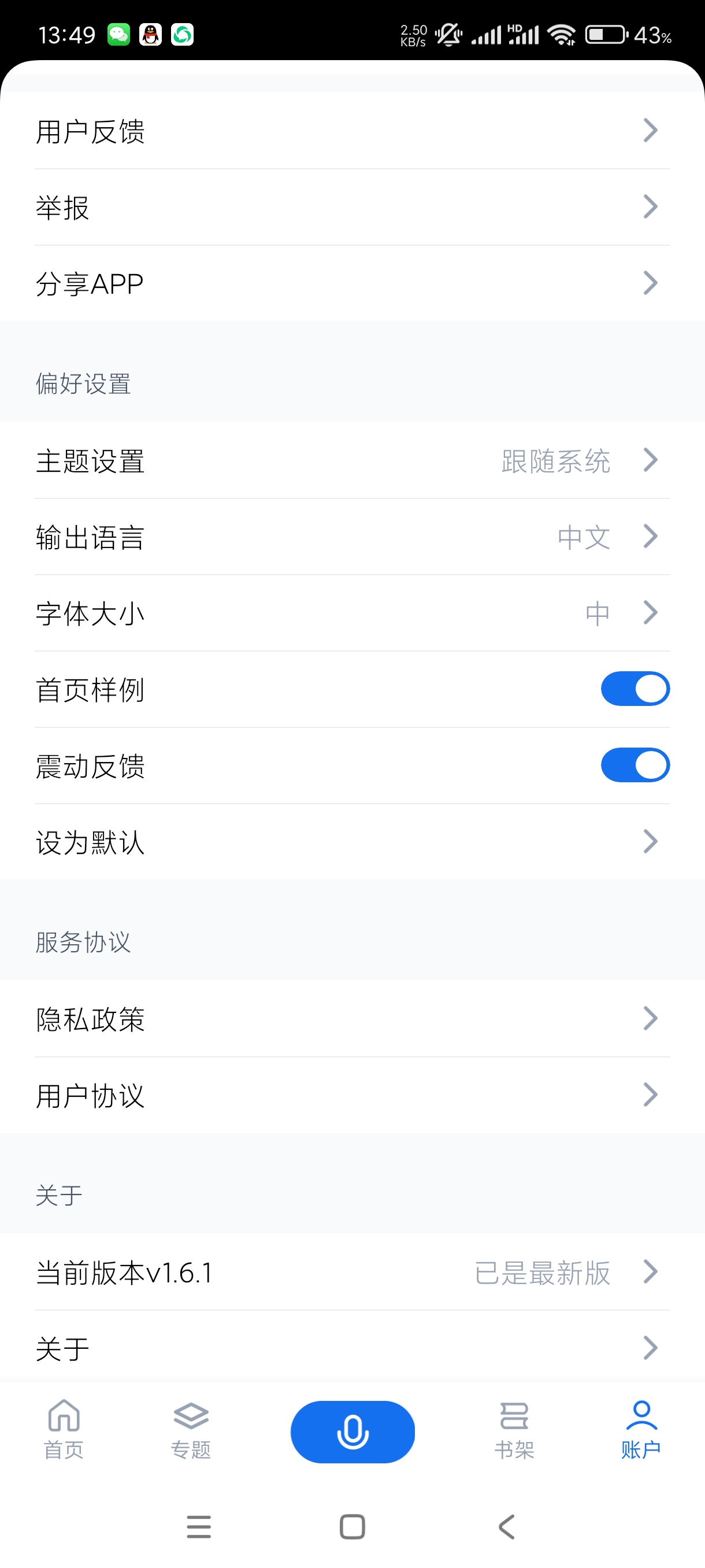Switch to the 首页 home tab
705x1568 pixels.
coord(64,1429)
